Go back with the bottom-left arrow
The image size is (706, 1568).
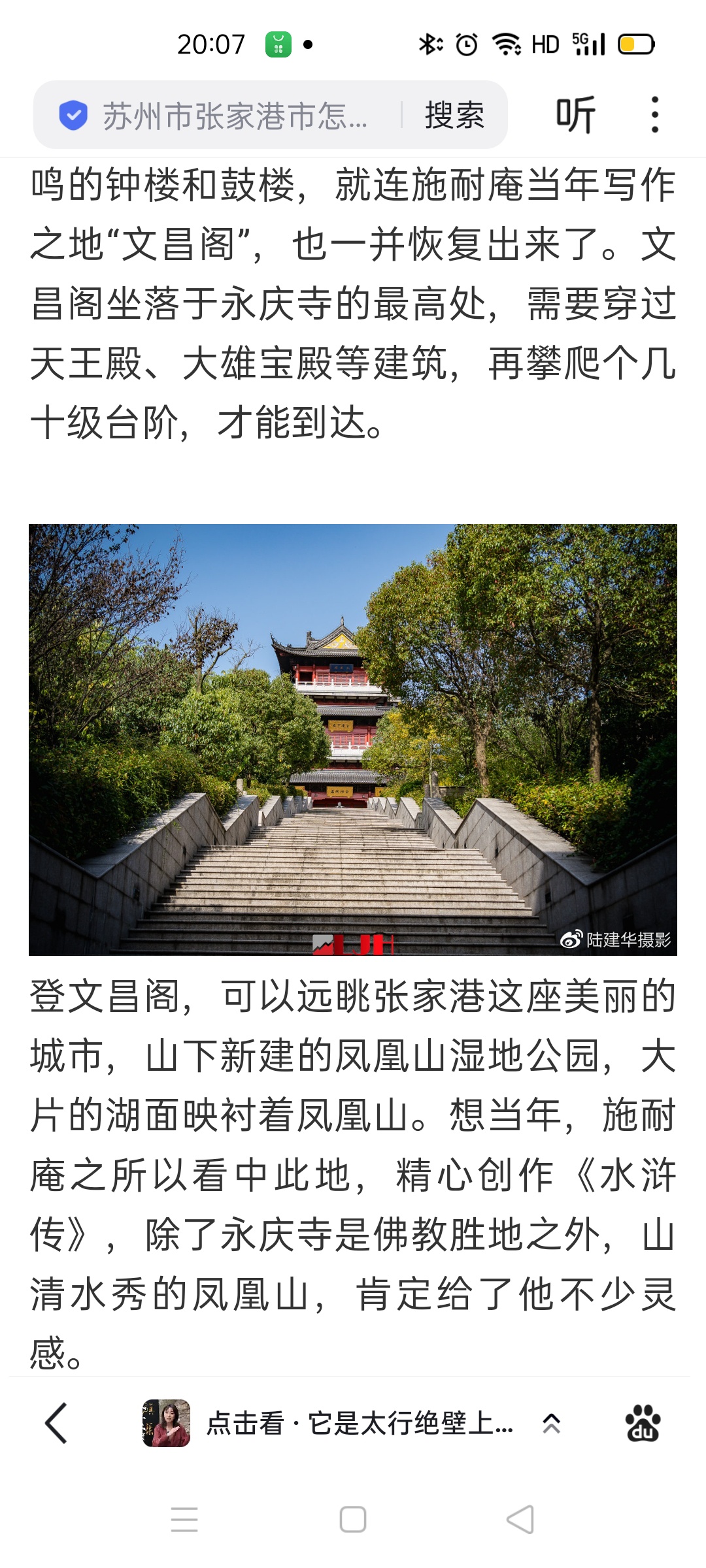pyautogui.click(x=56, y=1423)
